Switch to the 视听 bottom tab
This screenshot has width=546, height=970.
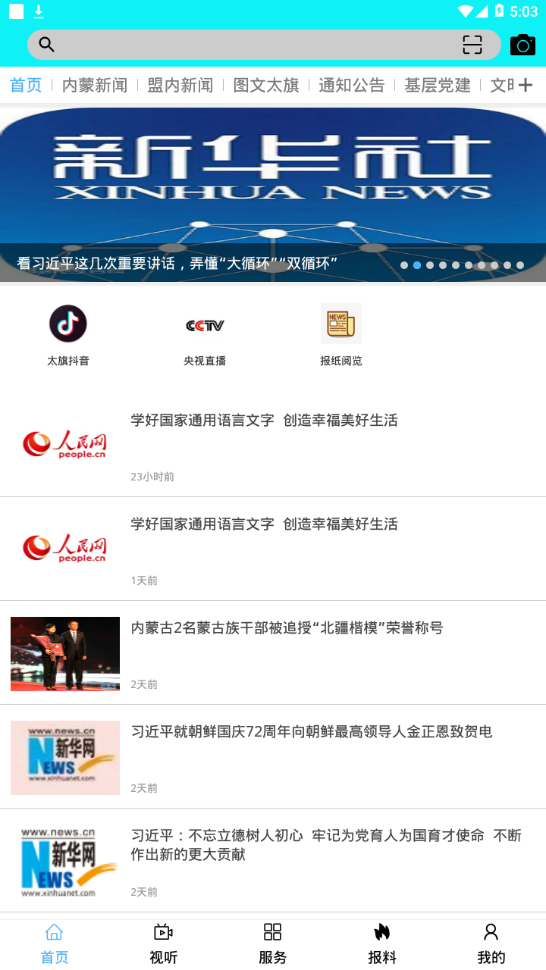point(163,944)
